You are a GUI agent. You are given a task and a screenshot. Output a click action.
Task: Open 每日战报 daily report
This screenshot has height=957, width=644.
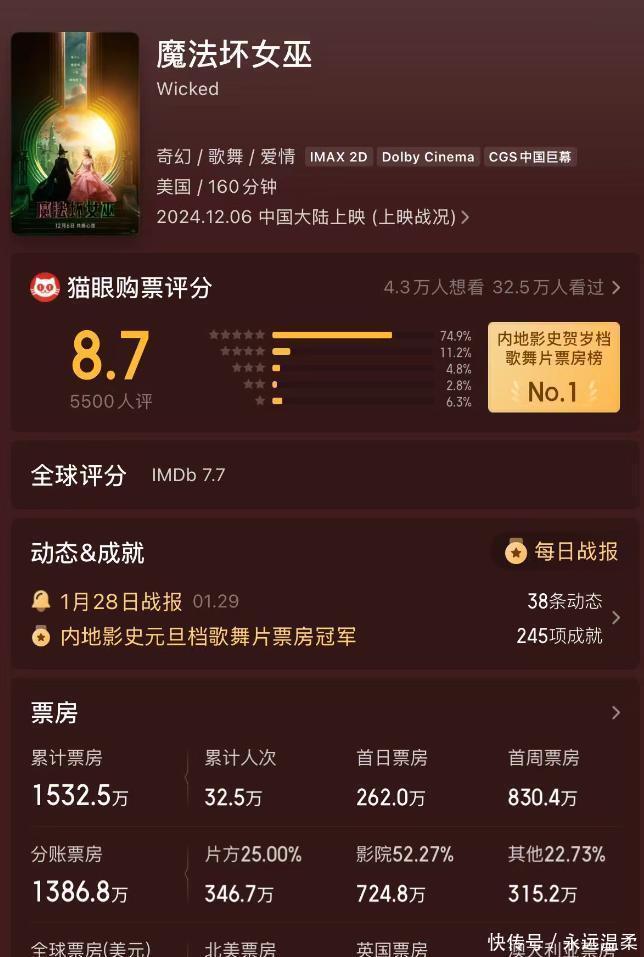(562, 551)
